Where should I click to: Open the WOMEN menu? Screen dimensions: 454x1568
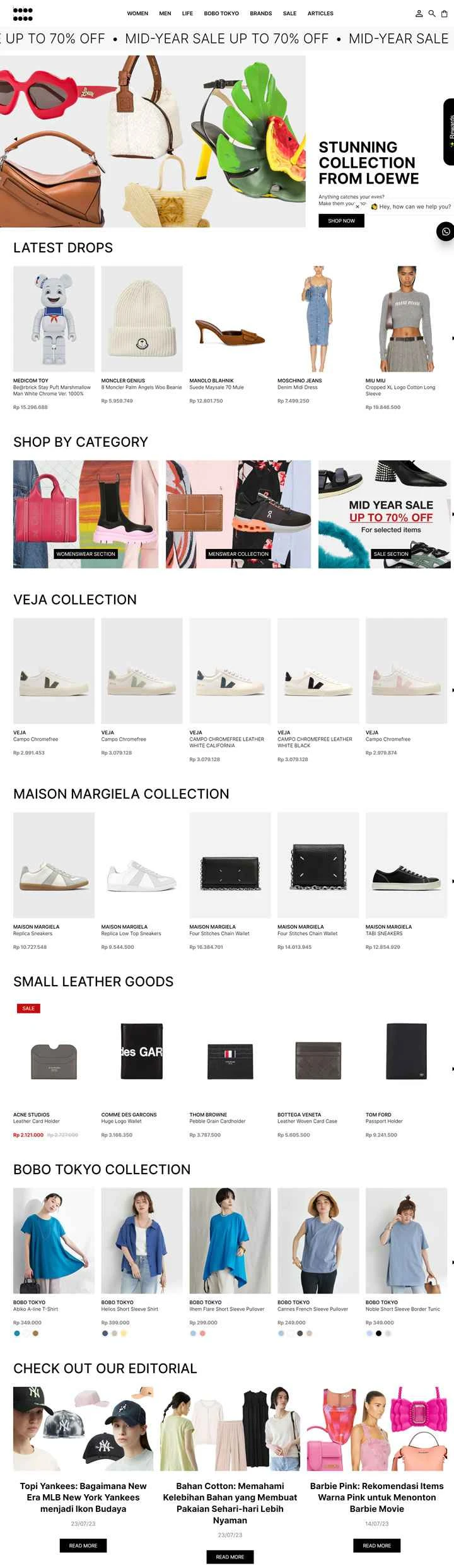click(x=137, y=13)
